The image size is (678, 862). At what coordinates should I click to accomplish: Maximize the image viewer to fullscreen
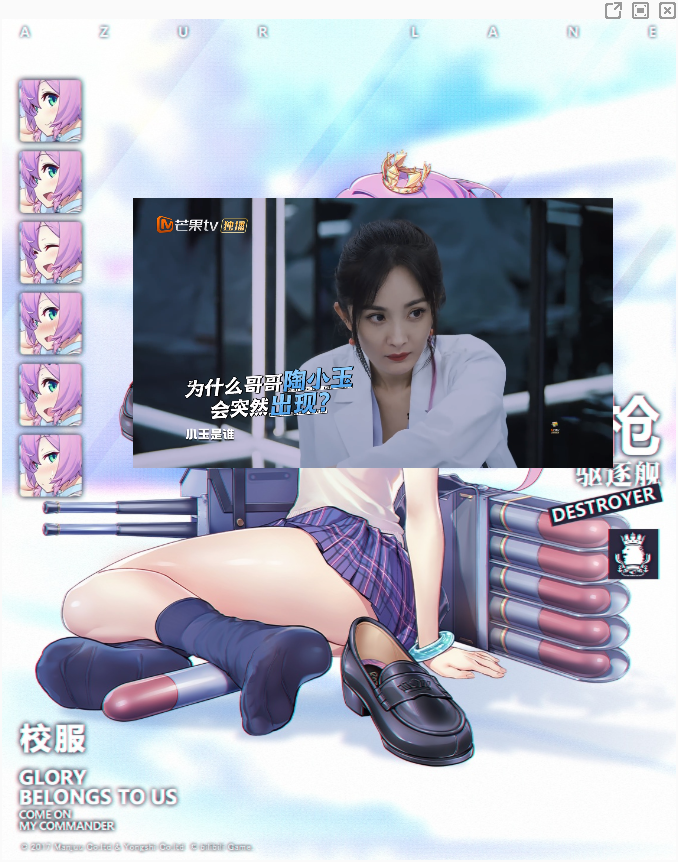(640, 11)
